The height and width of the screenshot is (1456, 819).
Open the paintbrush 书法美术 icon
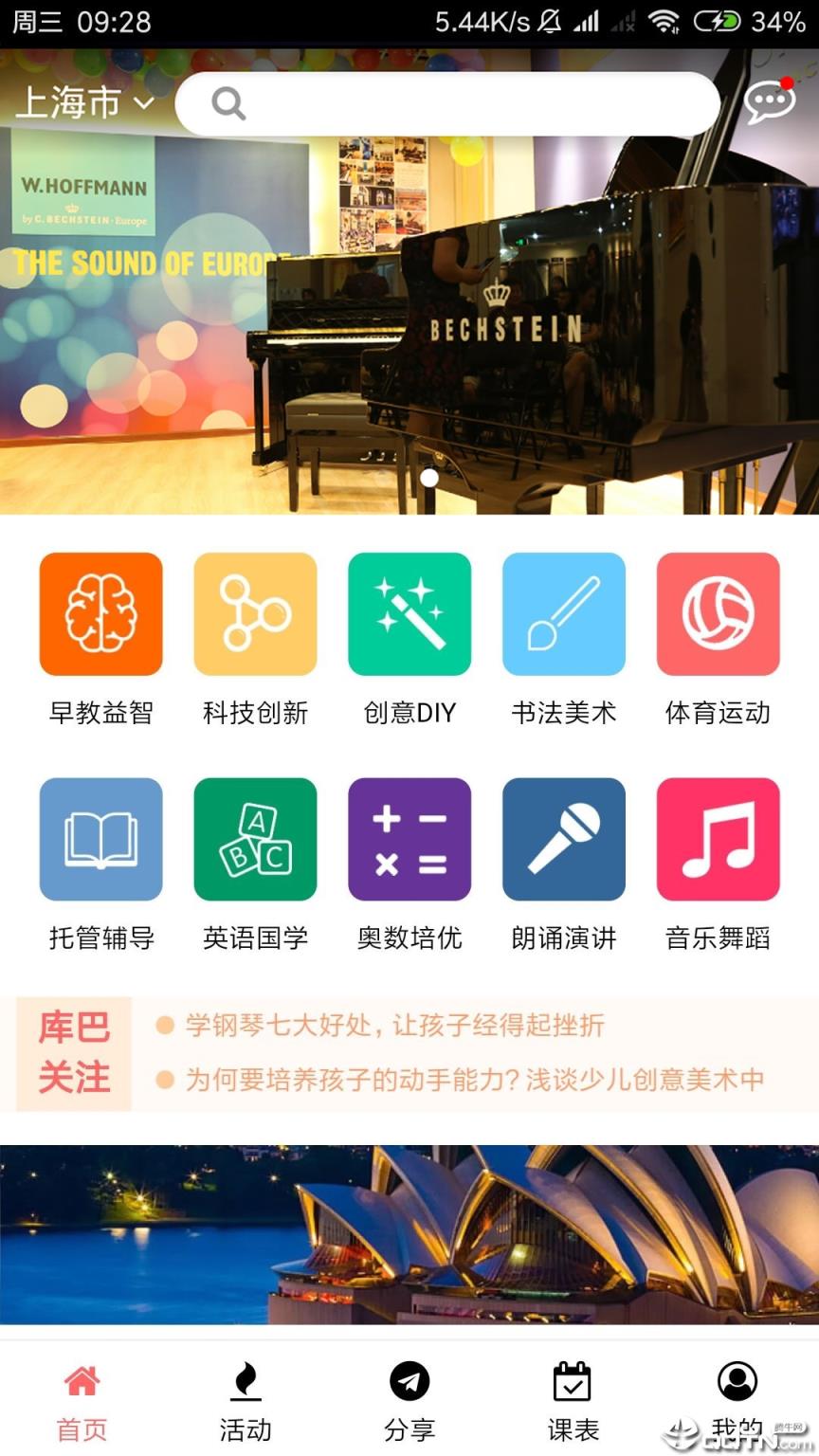(563, 613)
